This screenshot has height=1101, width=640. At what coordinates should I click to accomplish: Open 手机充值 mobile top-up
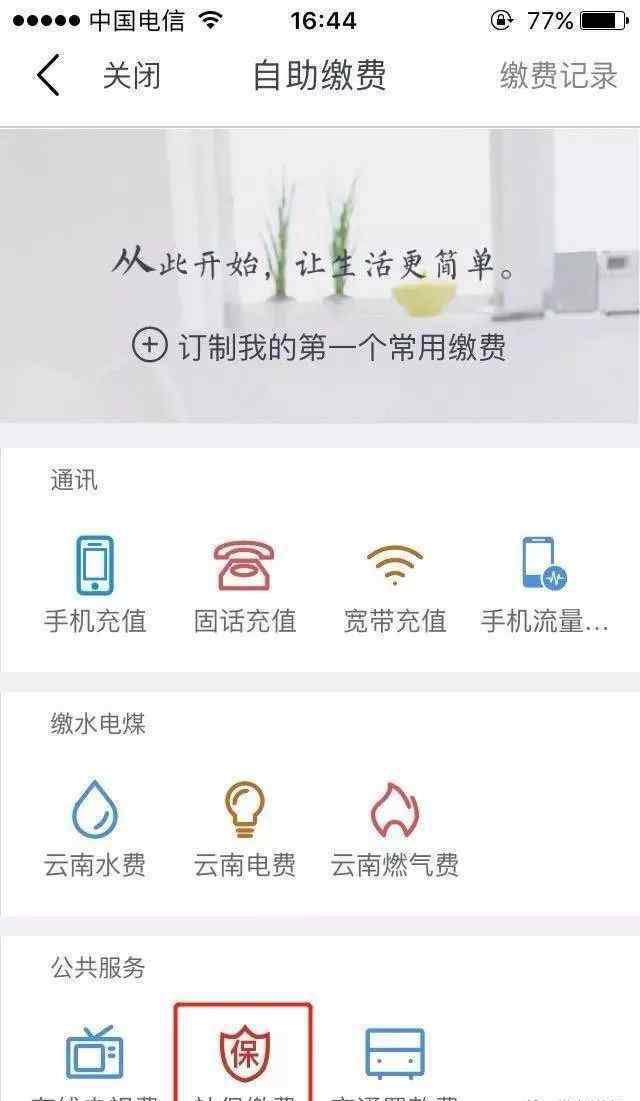pos(95,585)
